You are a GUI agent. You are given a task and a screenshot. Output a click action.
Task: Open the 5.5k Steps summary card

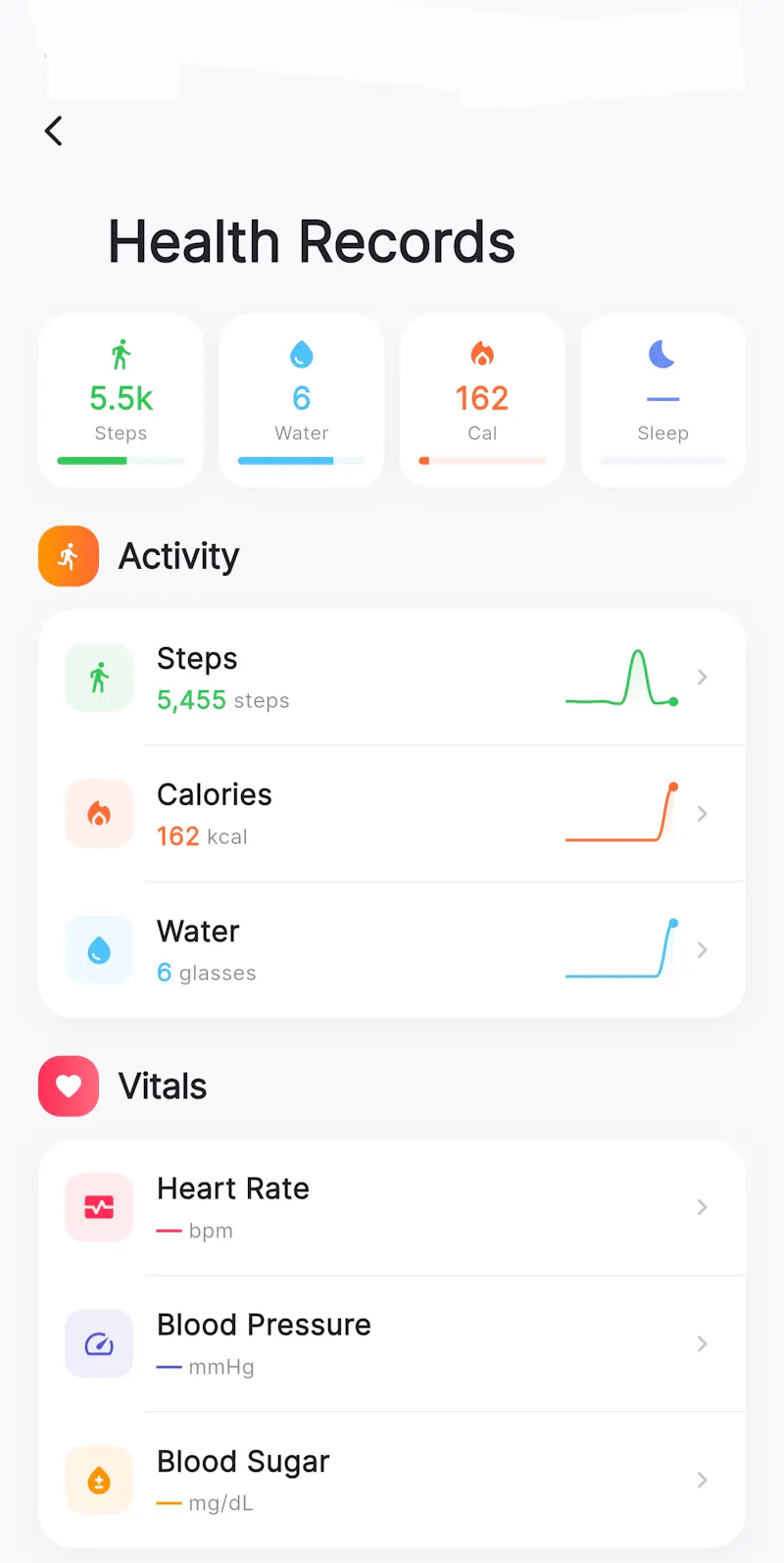tap(121, 400)
